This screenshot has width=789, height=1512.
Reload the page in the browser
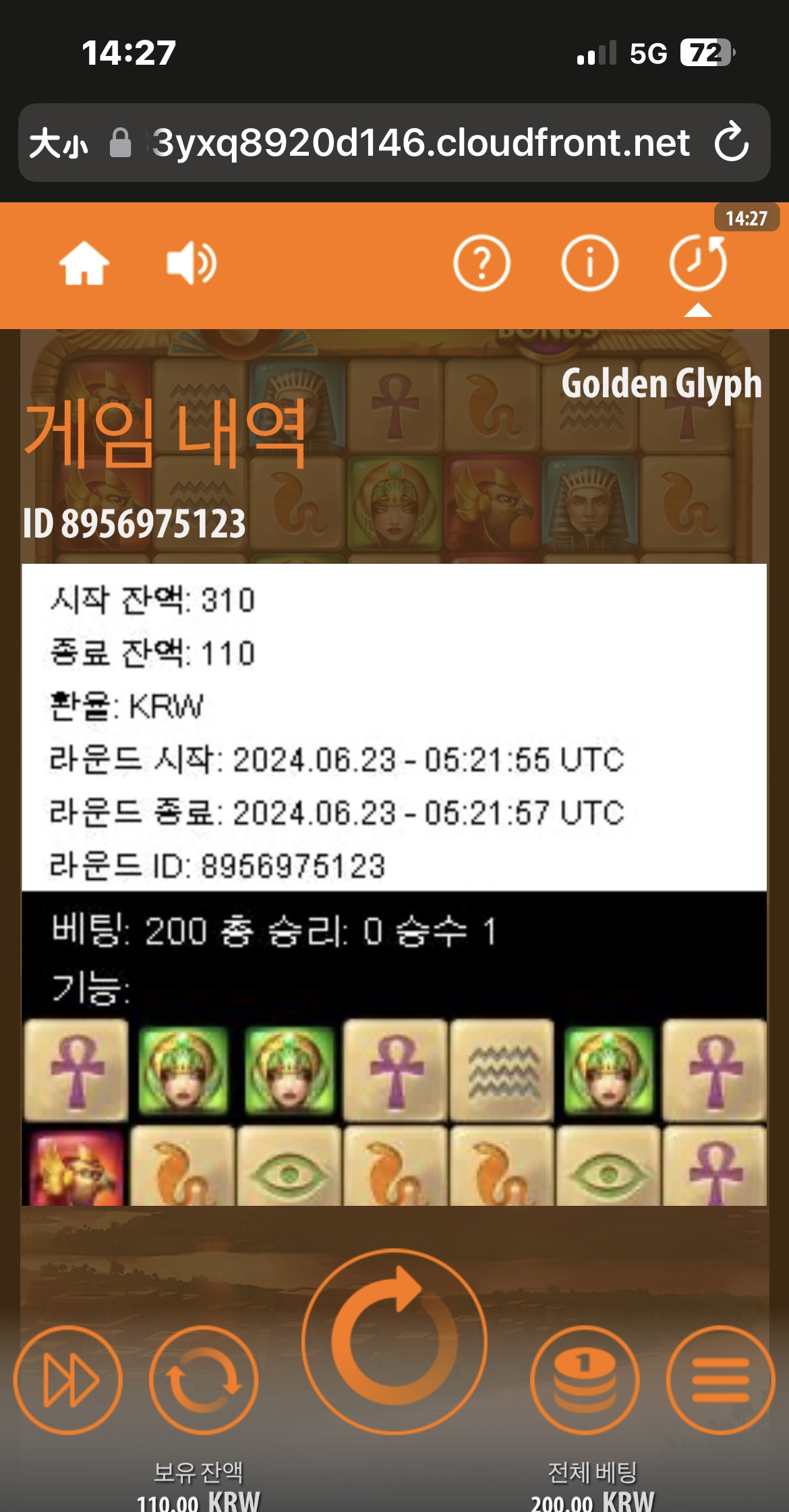coord(732,142)
